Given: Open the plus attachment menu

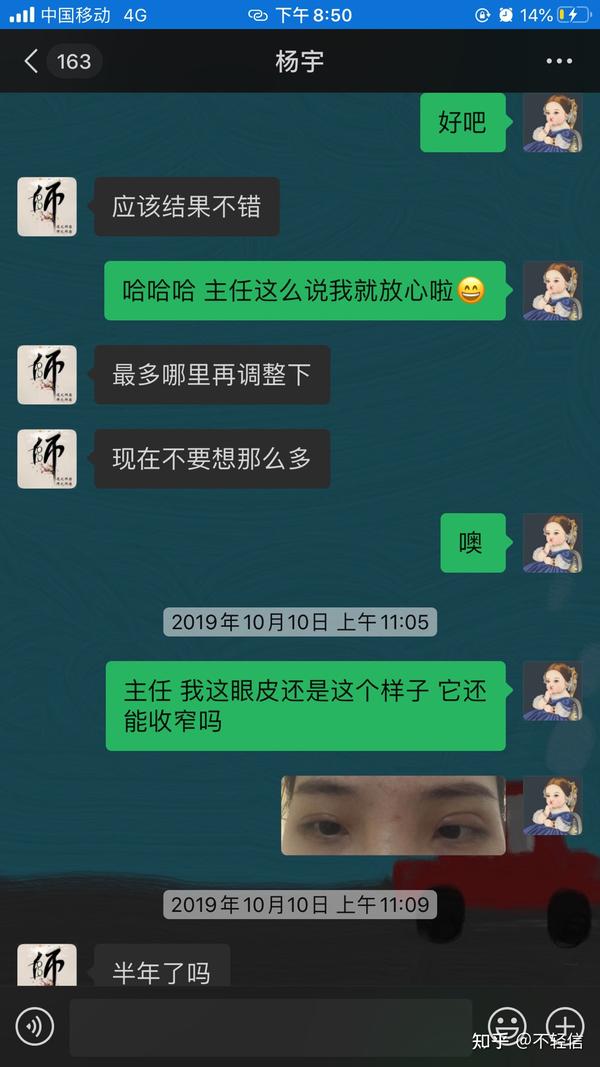Looking at the screenshot, I should pos(565,1024).
